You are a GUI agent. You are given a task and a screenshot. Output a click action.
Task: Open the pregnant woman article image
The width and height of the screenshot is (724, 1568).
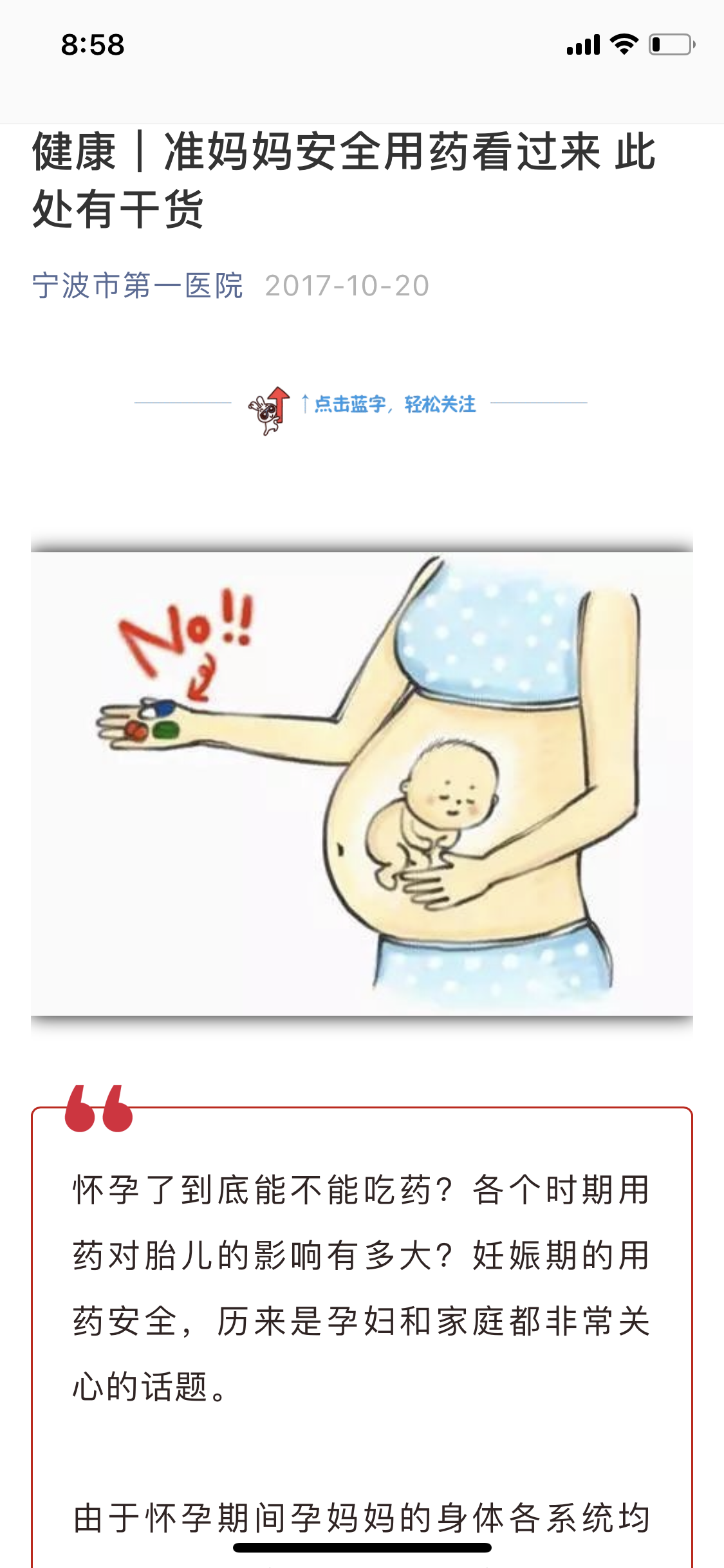(362, 783)
